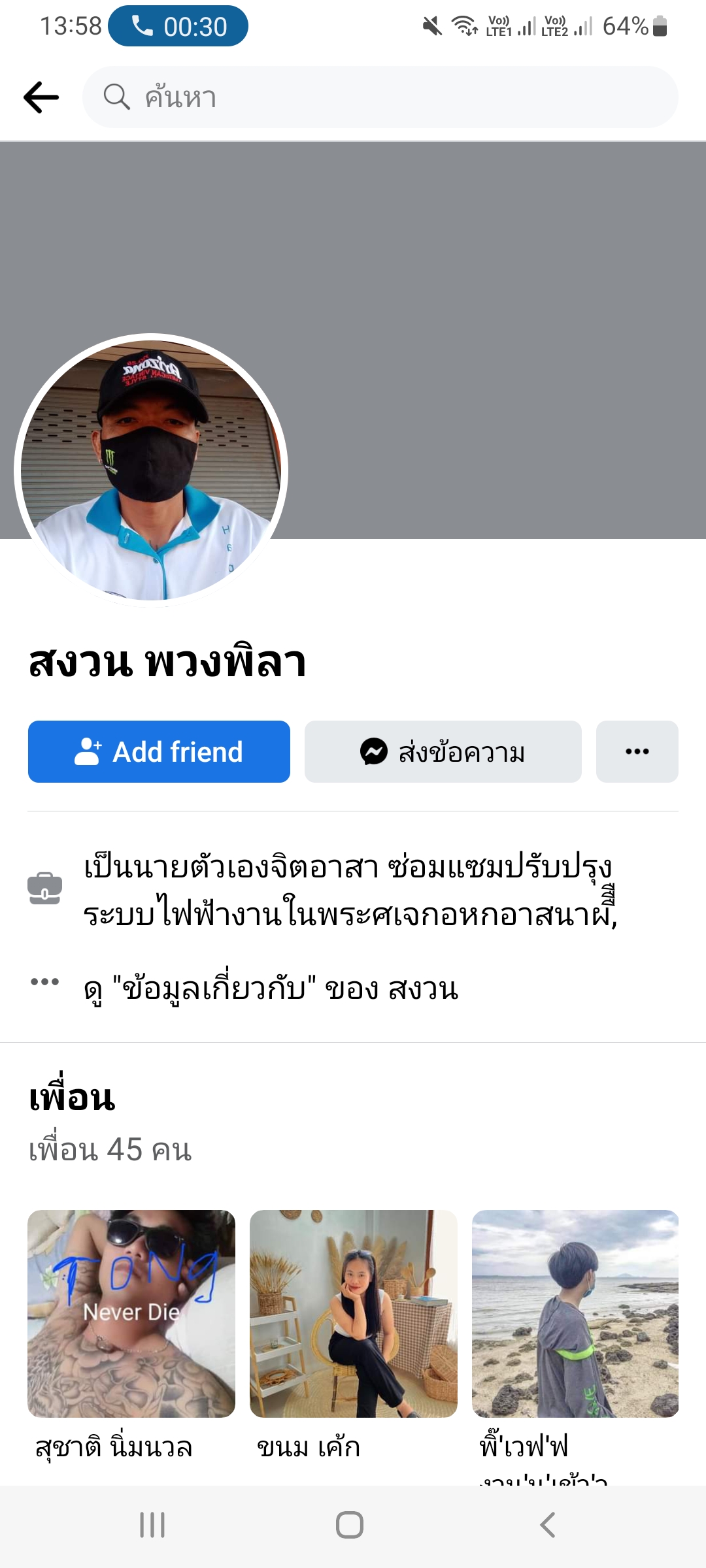Message via ส่งข้อความ button
Viewport: 706px width, 1568px height.
(x=443, y=752)
